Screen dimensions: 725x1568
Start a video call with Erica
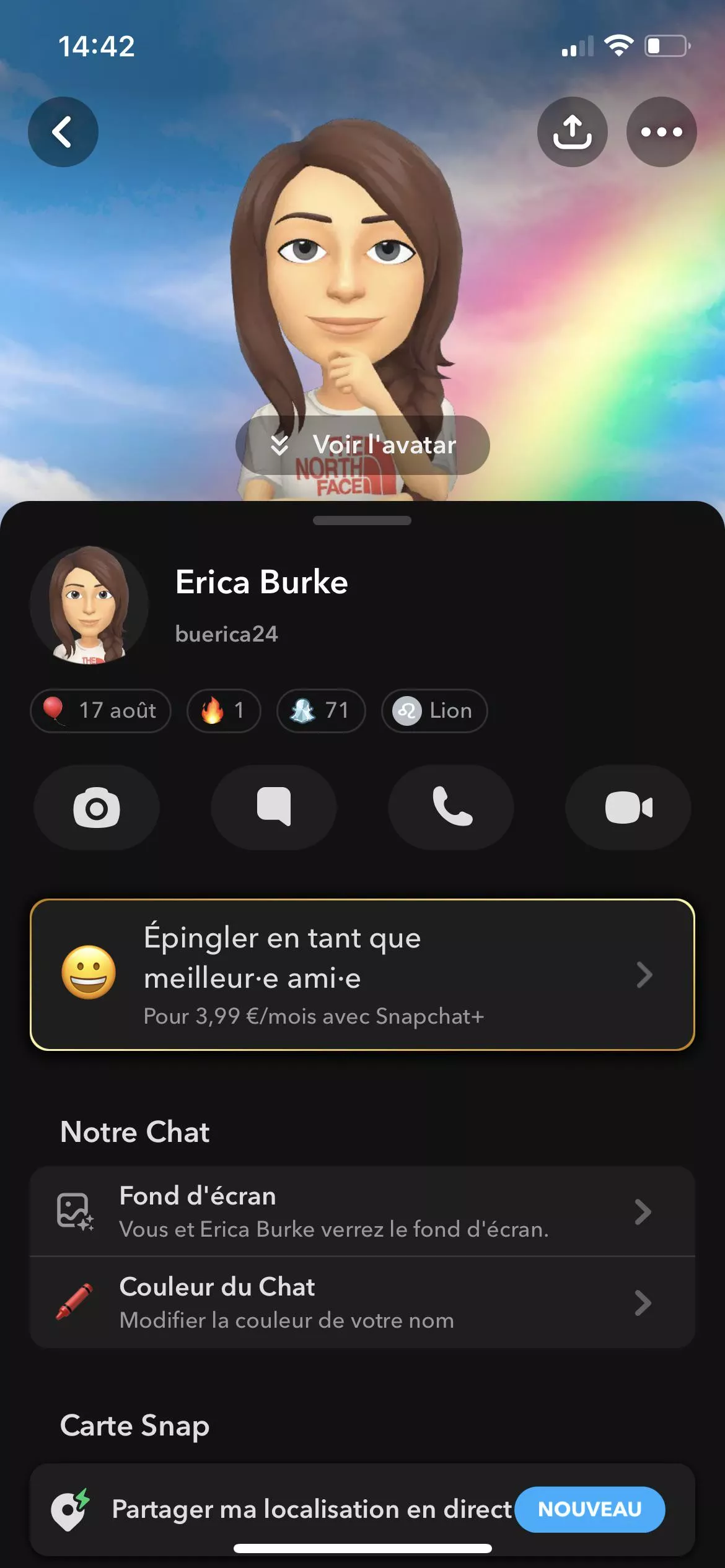point(627,807)
